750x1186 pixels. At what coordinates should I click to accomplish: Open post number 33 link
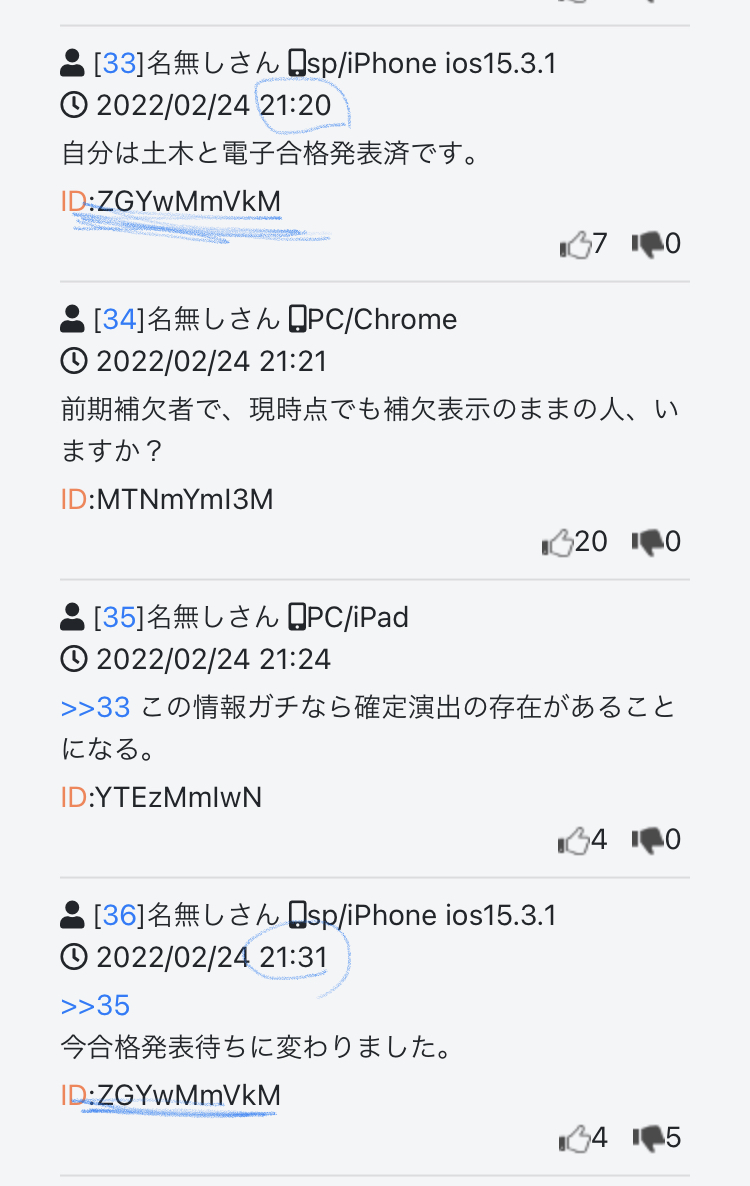119,64
